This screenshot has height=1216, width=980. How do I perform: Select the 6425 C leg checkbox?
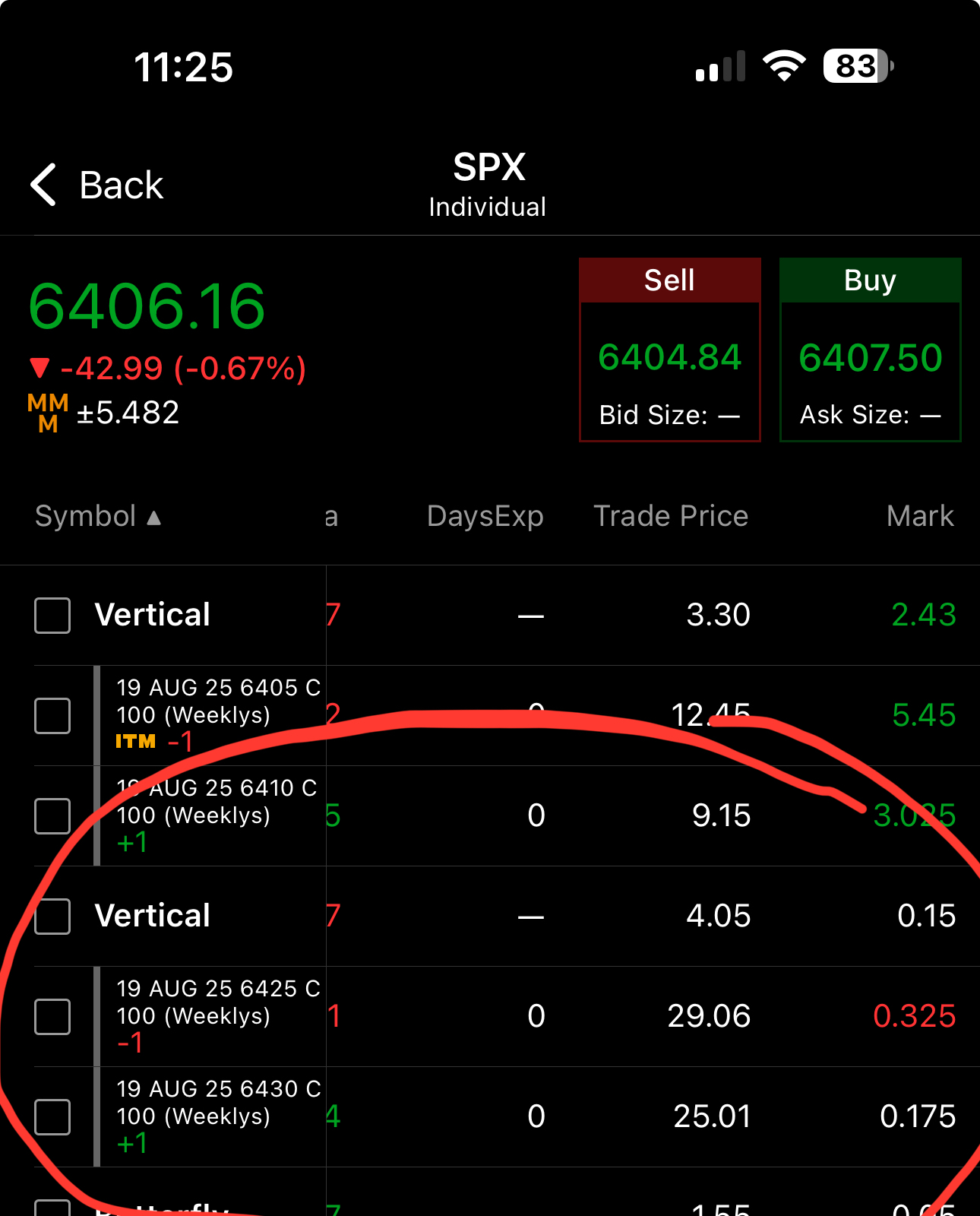52,1016
